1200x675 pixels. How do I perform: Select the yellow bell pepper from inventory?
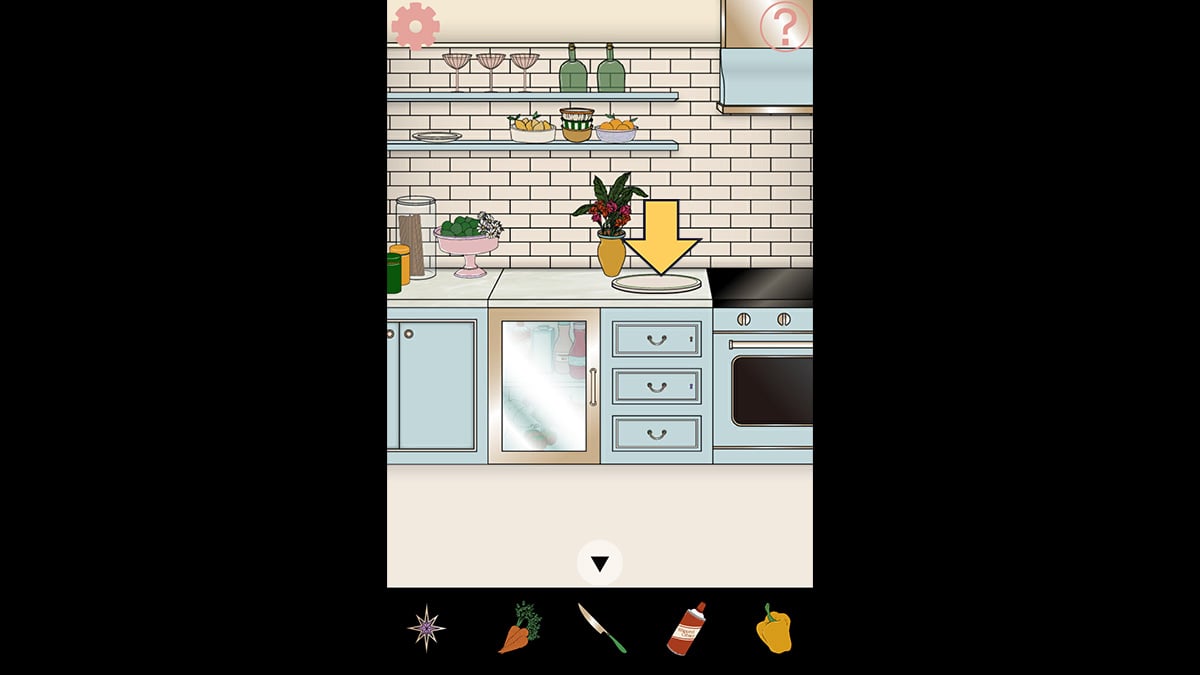(x=773, y=629)
